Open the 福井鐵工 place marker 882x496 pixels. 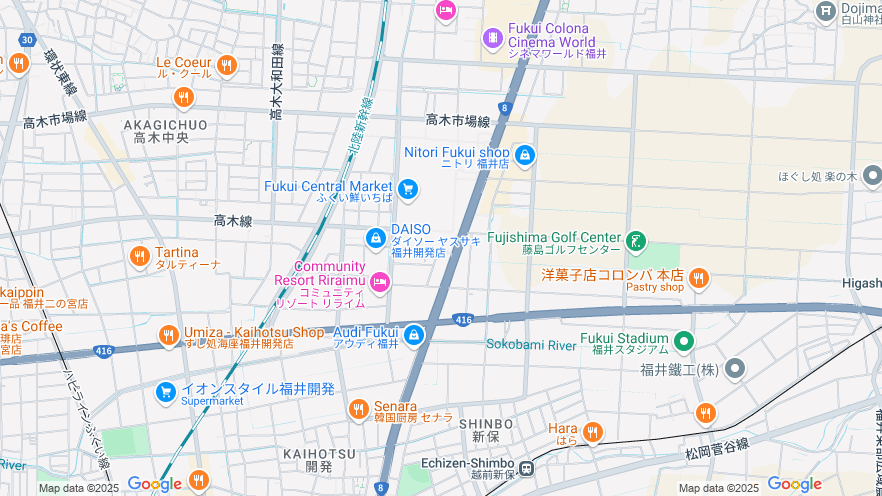(735, 369)
